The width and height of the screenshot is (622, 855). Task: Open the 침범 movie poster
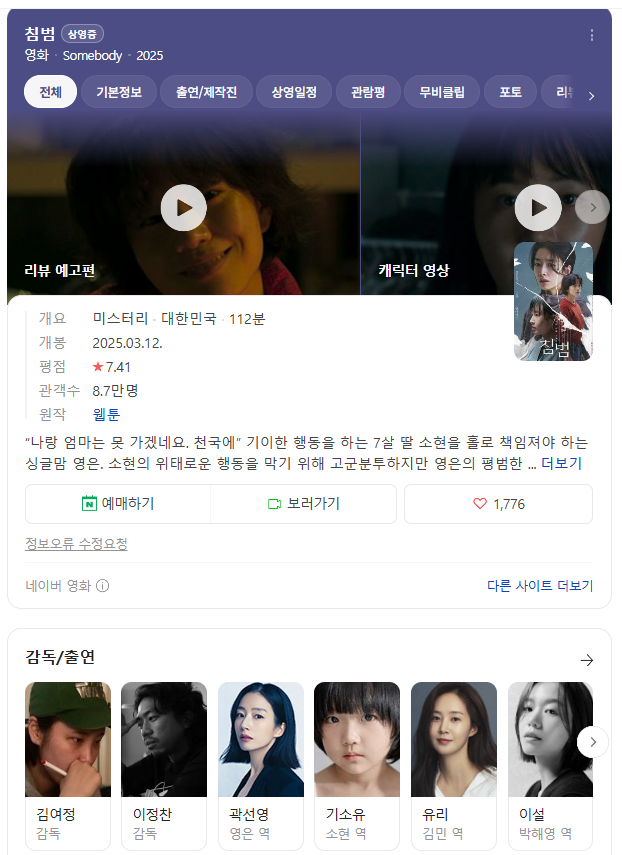(553, 301)
